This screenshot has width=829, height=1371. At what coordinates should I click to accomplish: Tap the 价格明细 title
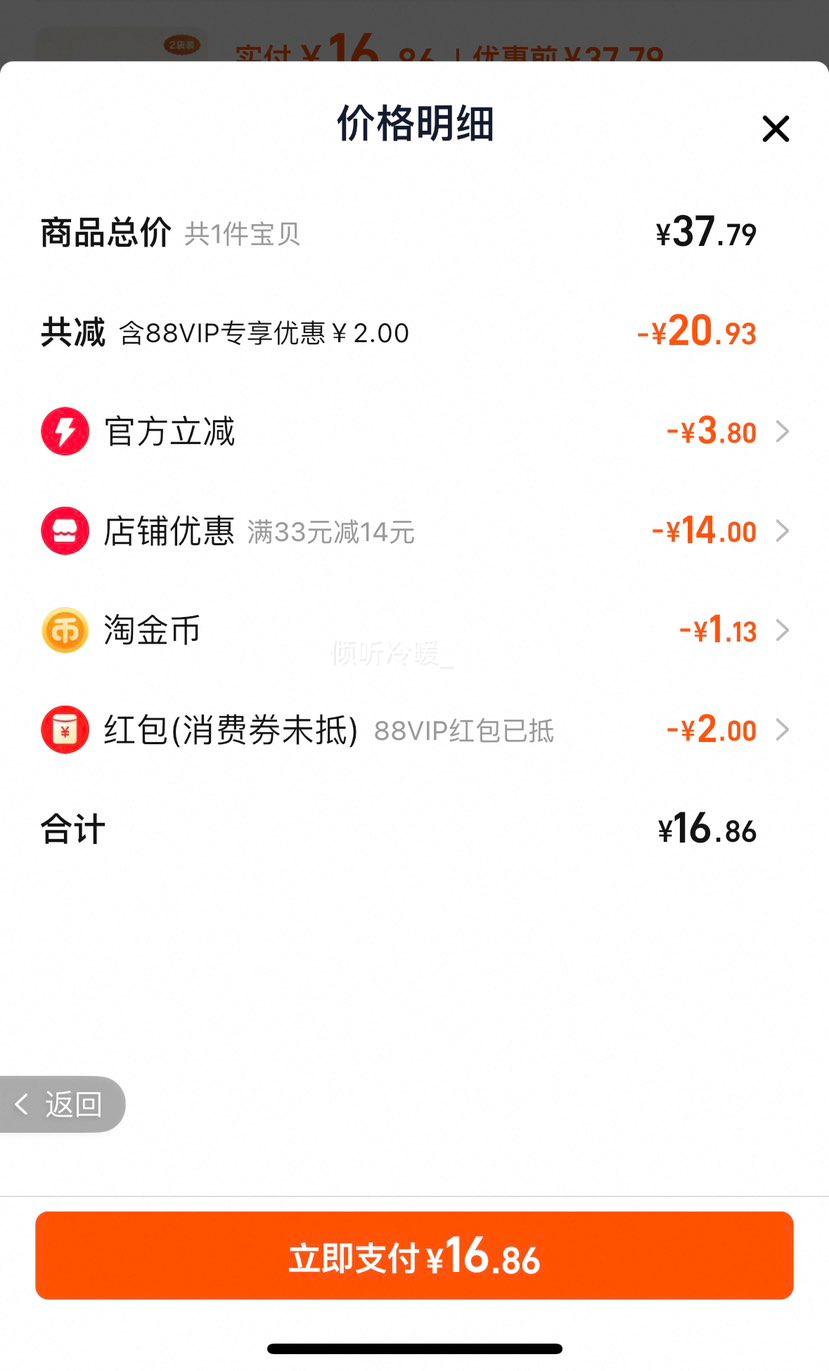coord(414,124)
